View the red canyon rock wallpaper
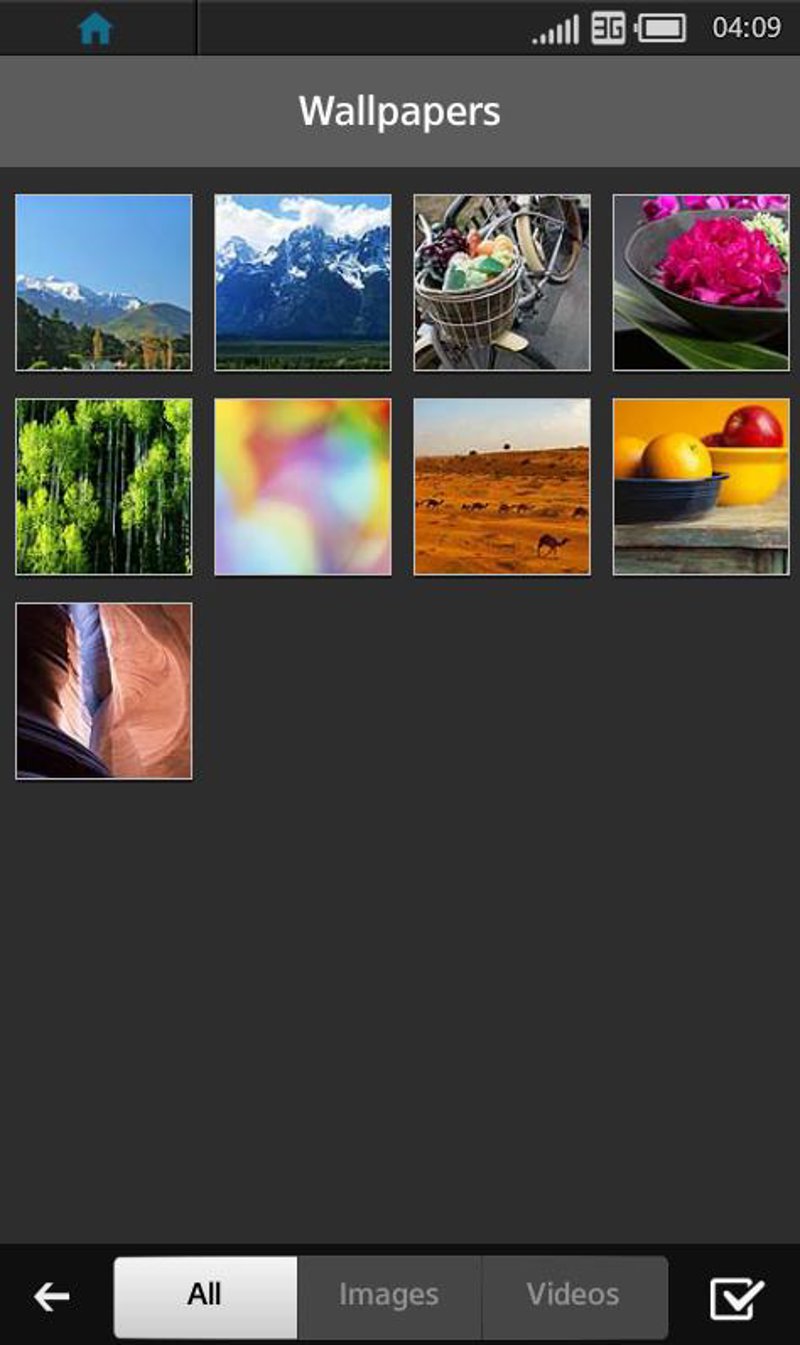The image size is (800, 1345). (x=104, y=691)
